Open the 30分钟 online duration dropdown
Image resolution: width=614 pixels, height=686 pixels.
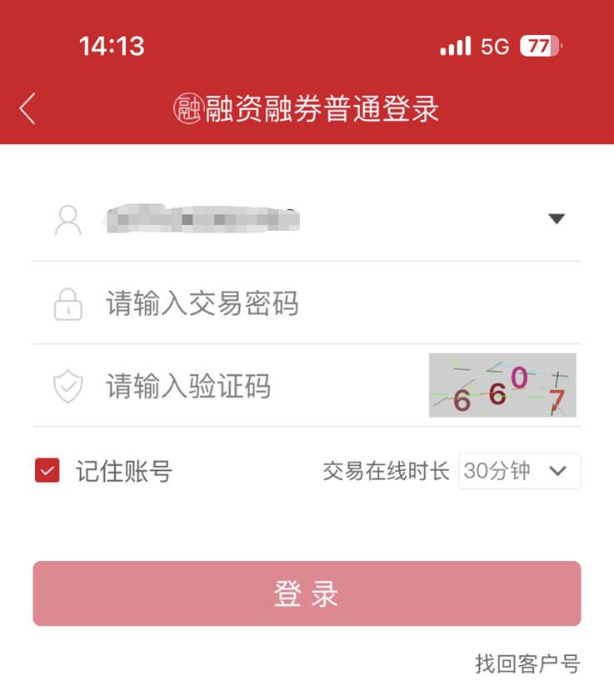(519, 471)
